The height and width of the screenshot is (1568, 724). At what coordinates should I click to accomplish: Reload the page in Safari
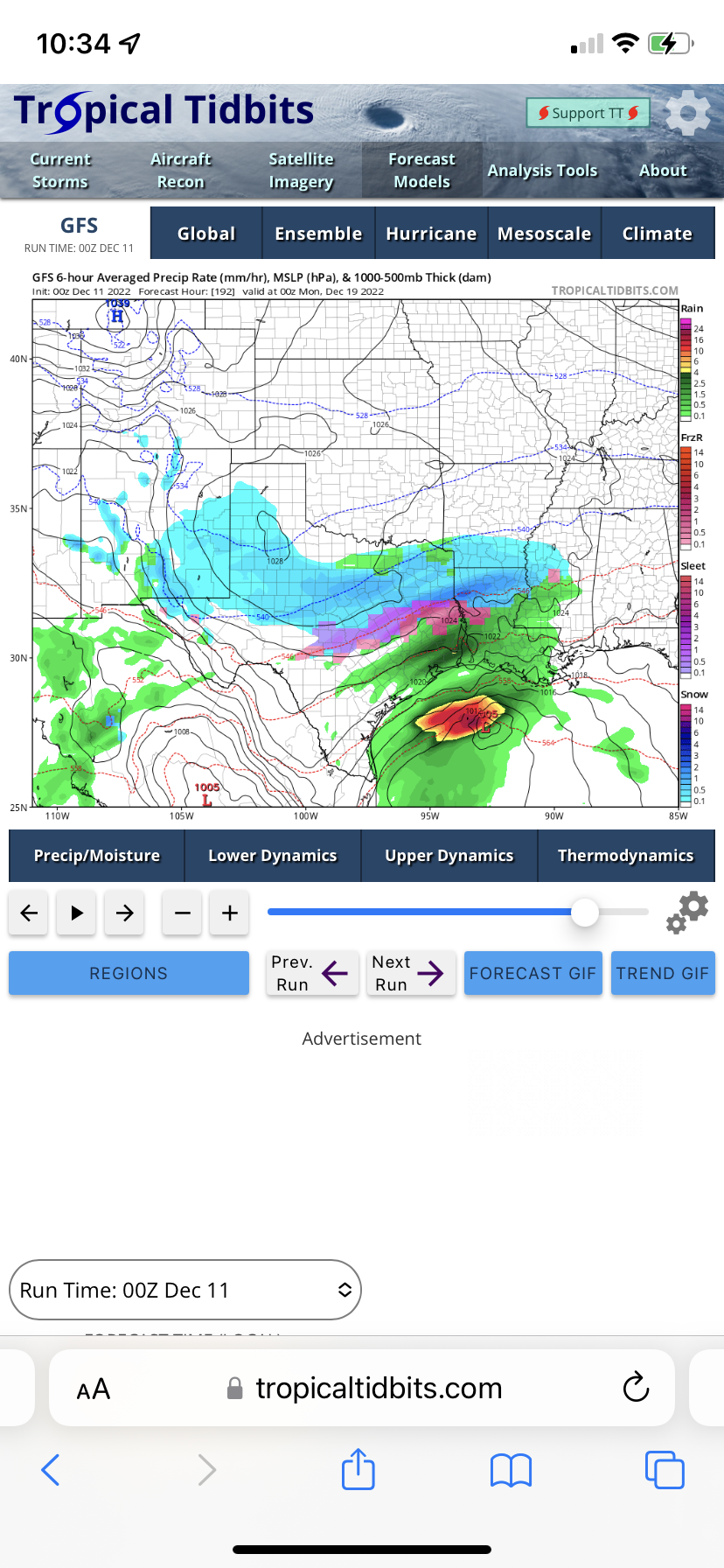(636, 1388)
